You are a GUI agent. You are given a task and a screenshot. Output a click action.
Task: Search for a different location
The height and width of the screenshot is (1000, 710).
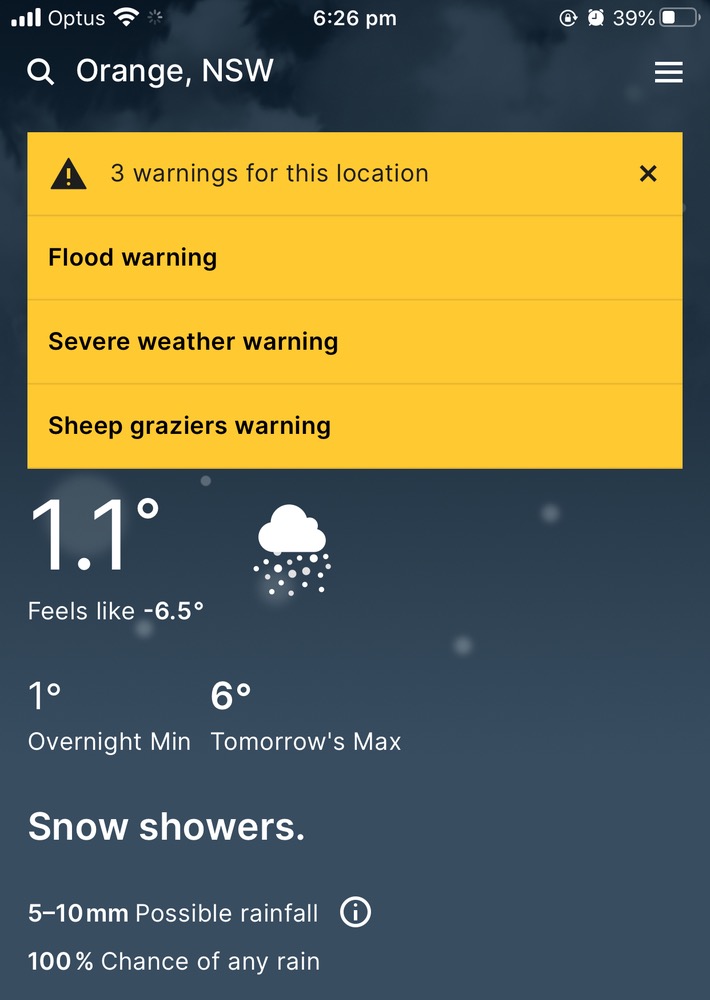point(41,72)
